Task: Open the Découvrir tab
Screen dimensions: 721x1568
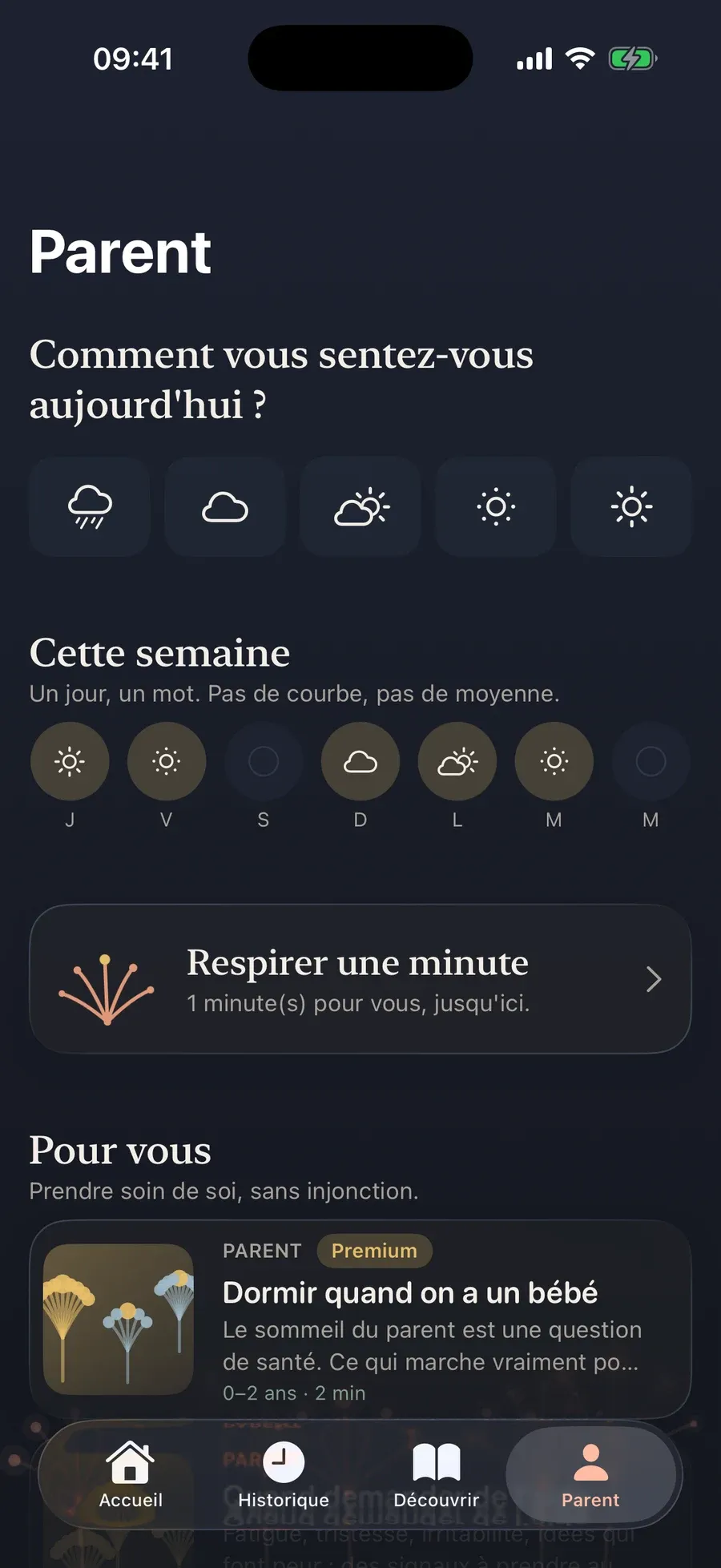Action: click(437, 1475)
